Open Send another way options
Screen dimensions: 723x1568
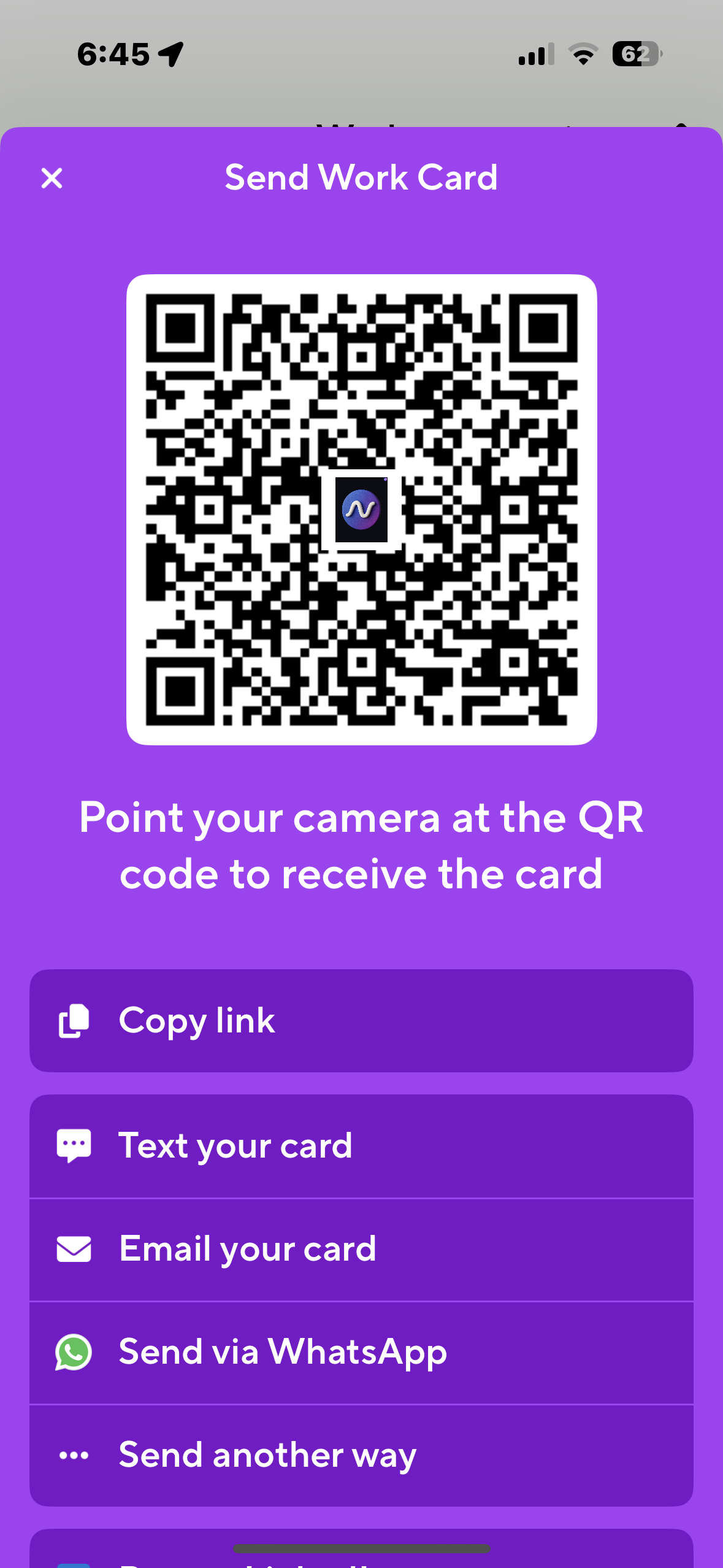[x=361, y=1455]
